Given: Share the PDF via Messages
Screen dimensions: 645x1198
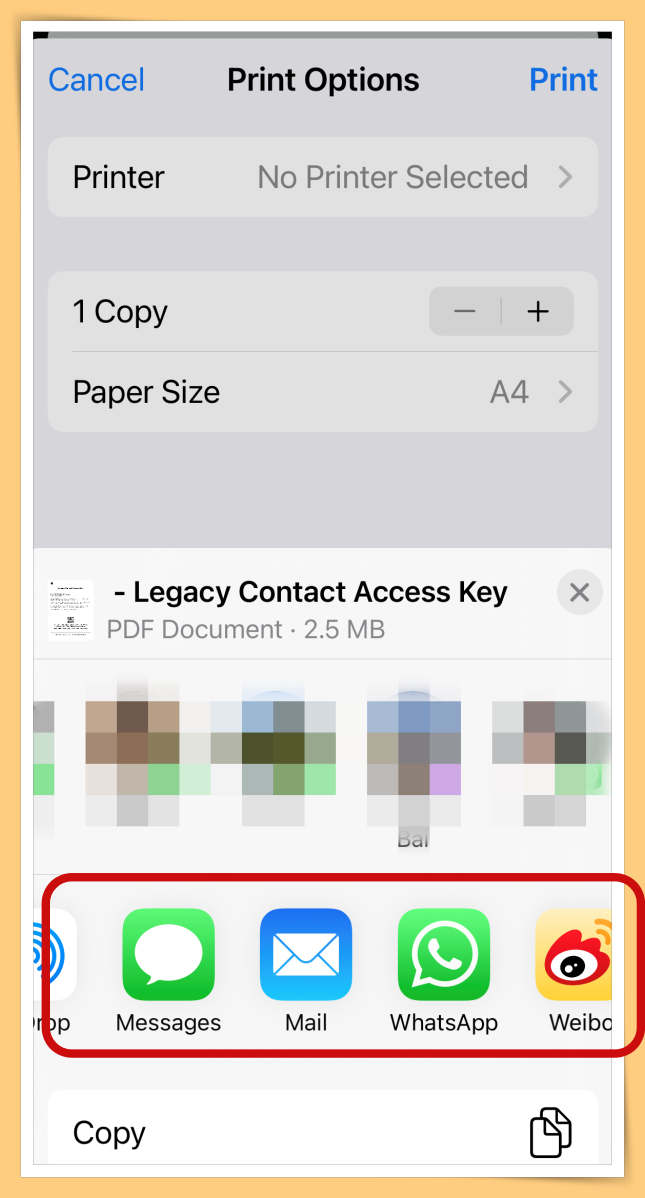Looking at the screenshot, I should click(x=168, y=955).
